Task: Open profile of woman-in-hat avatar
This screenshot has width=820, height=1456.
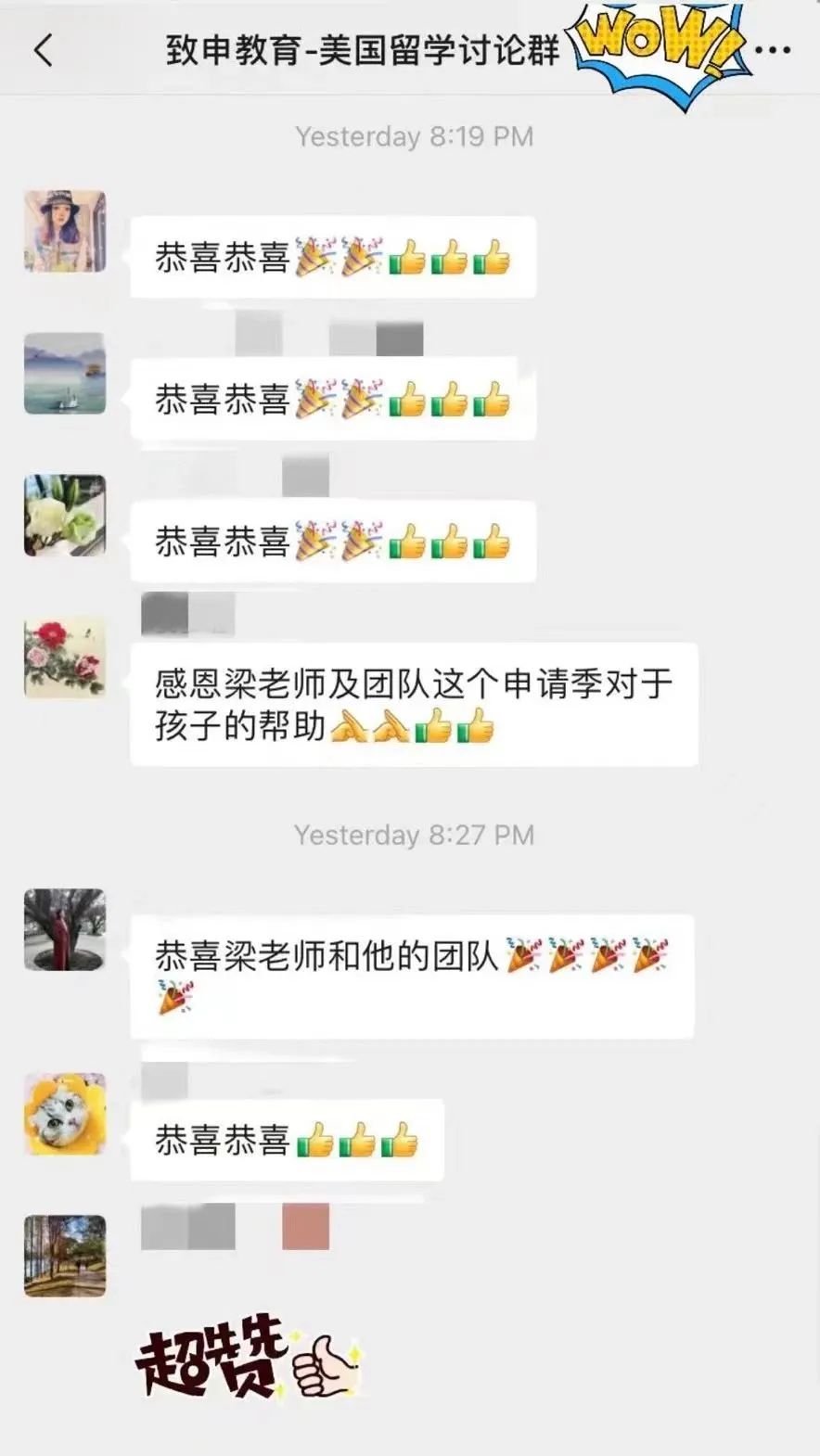Action: coord(65,231)
